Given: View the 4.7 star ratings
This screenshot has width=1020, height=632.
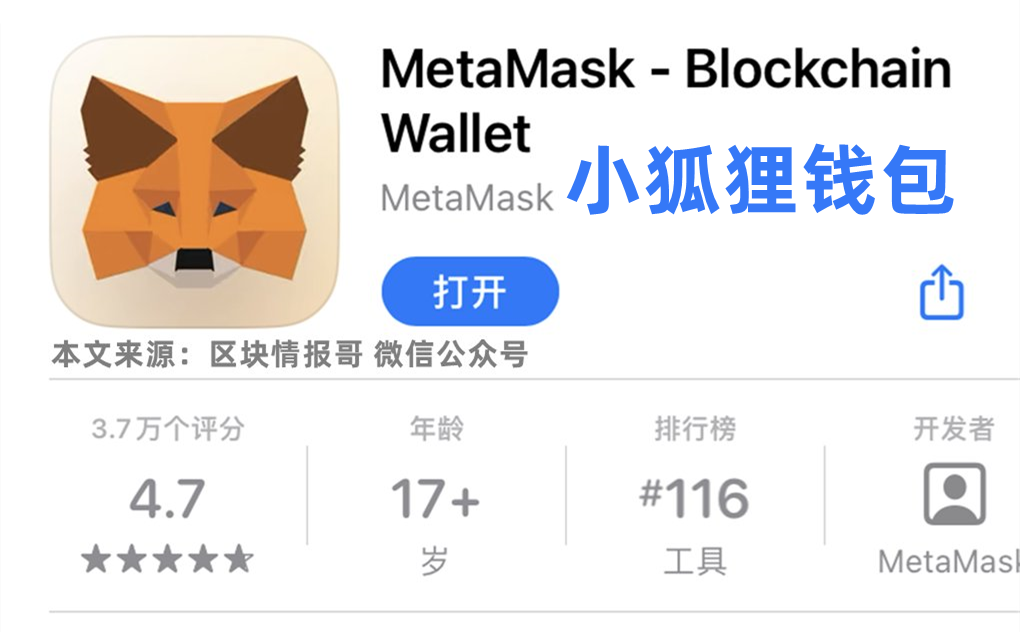Looking at the screenshot, I should click(167, 499).
